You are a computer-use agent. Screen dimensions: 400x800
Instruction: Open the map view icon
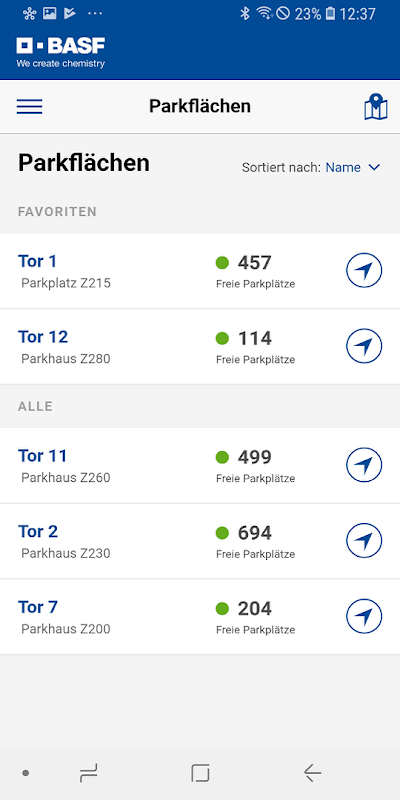376,107
